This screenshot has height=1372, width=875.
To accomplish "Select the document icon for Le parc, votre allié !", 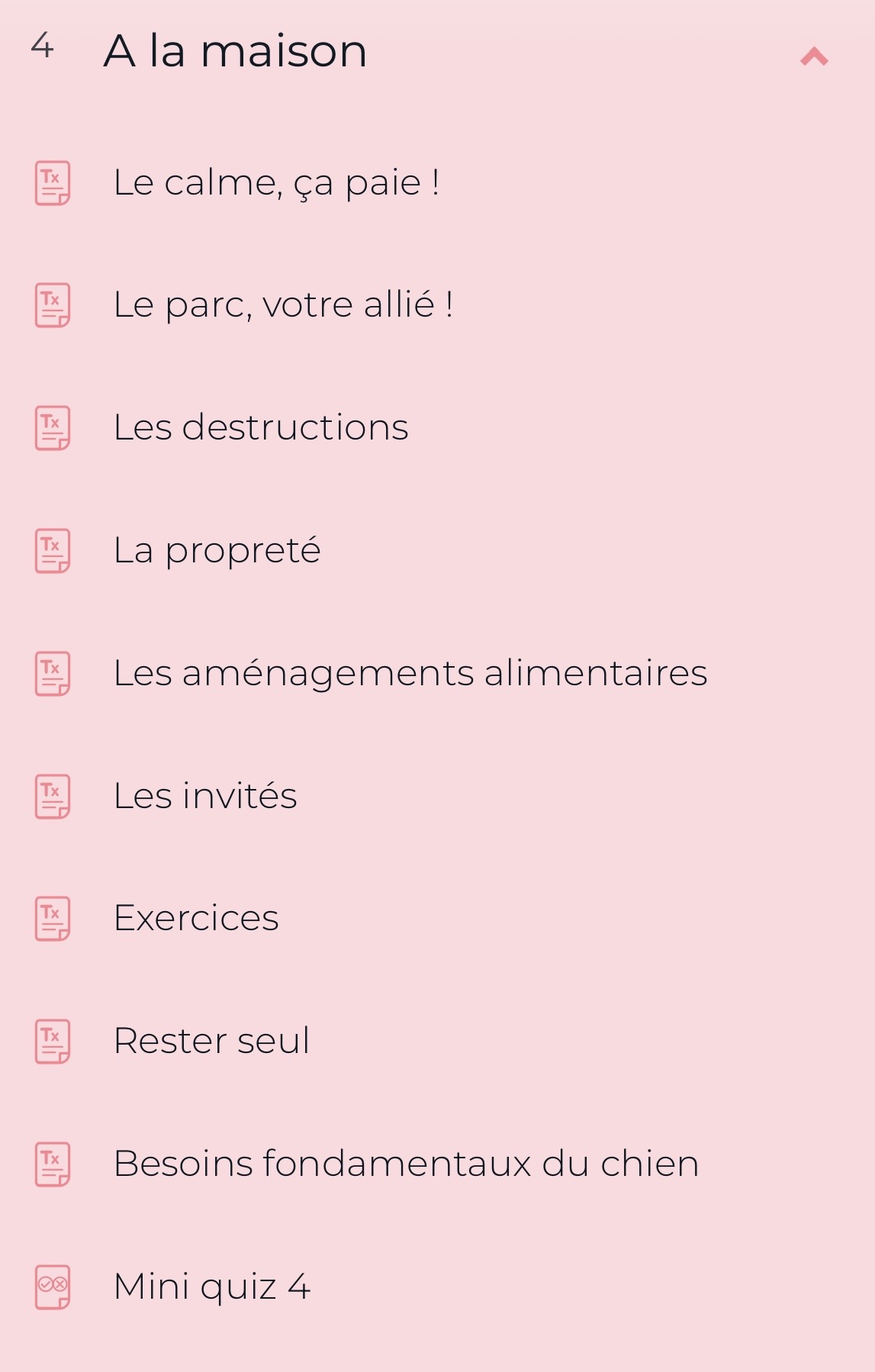I will (52, 304).
